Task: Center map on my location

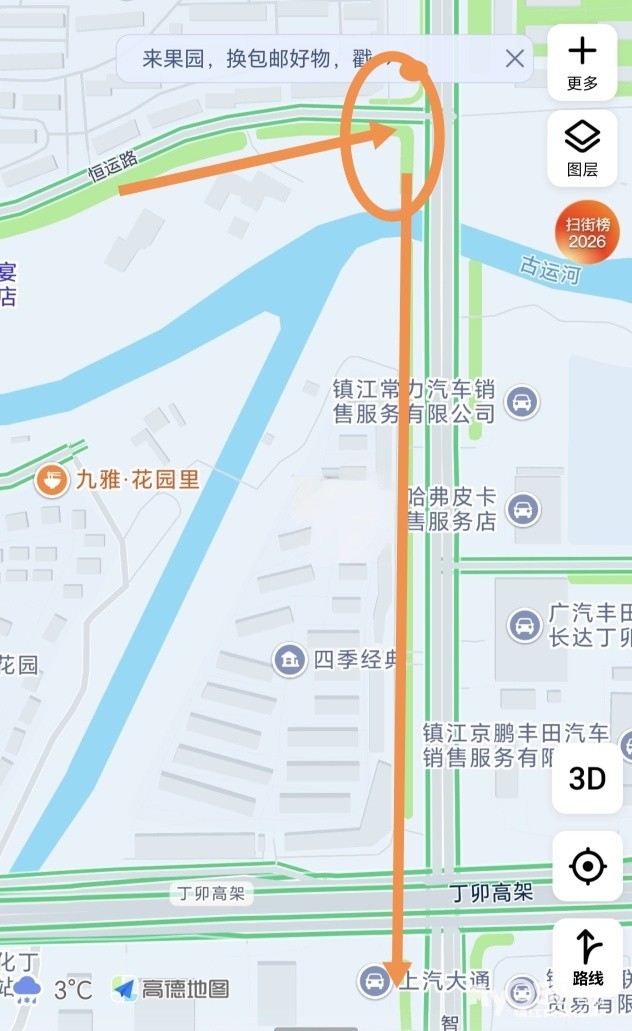Action: click(587, 866)
